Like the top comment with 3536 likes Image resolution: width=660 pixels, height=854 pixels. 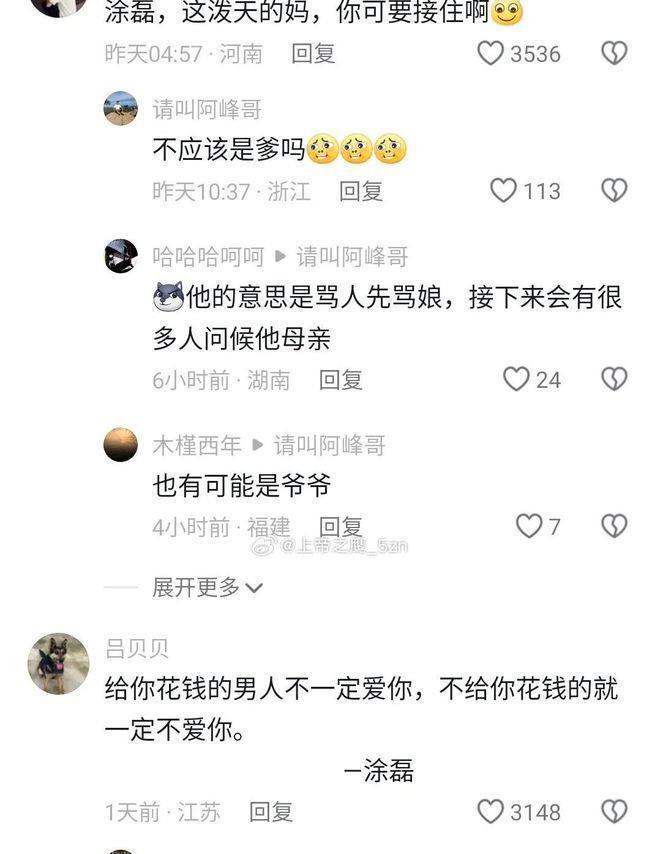coord(491,53)
